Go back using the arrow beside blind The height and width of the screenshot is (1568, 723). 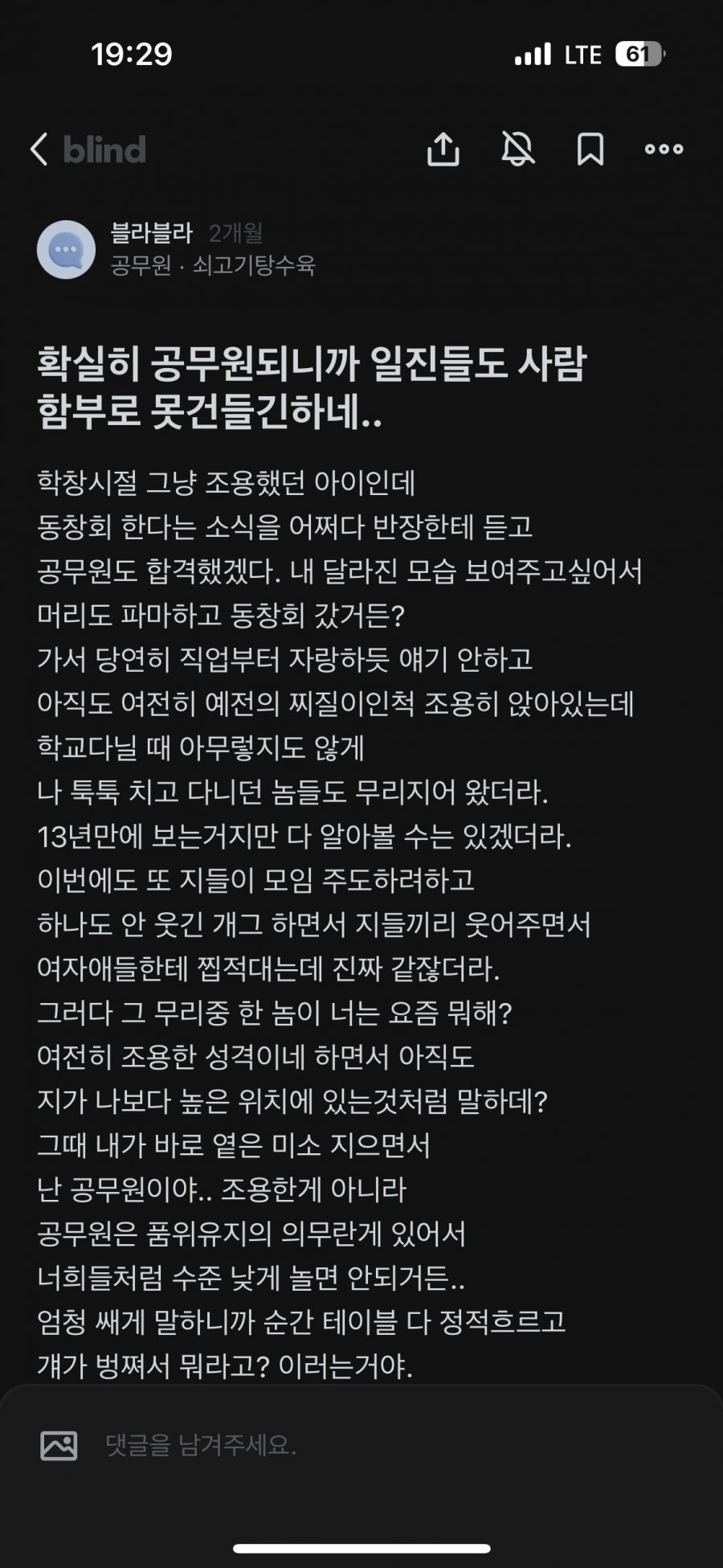(x=39, y=149)
